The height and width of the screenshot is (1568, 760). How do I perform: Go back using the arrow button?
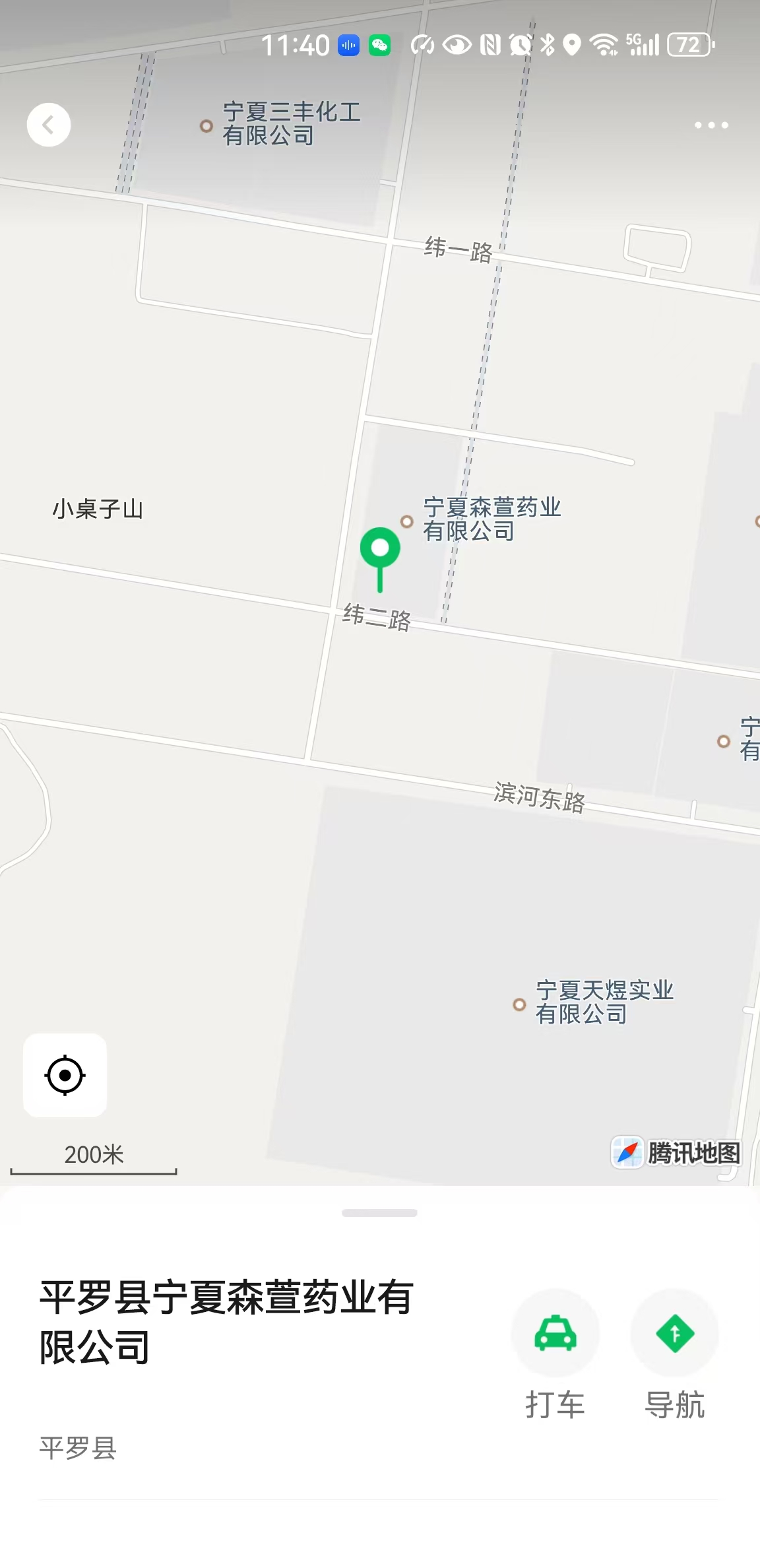49,125
